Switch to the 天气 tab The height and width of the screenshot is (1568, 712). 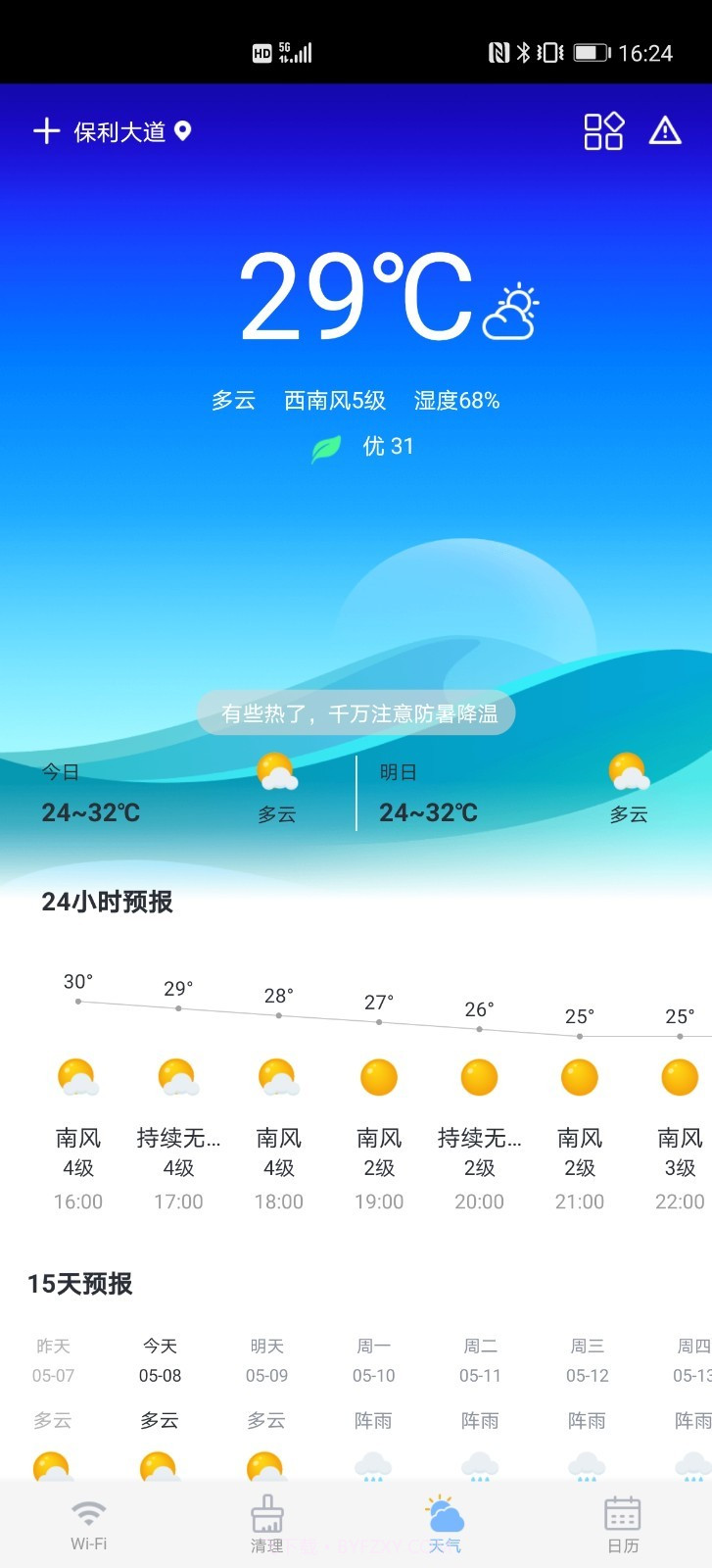[x=445, y=1514]
